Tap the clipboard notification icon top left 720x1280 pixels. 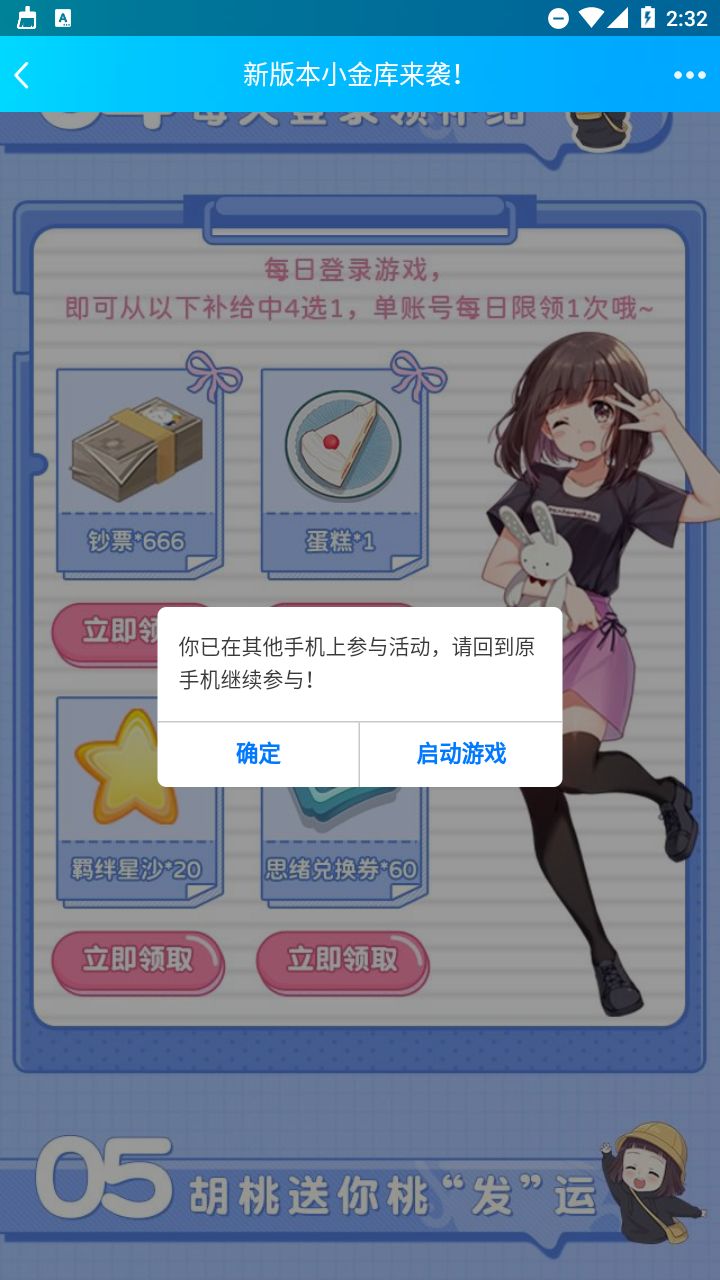28,16
